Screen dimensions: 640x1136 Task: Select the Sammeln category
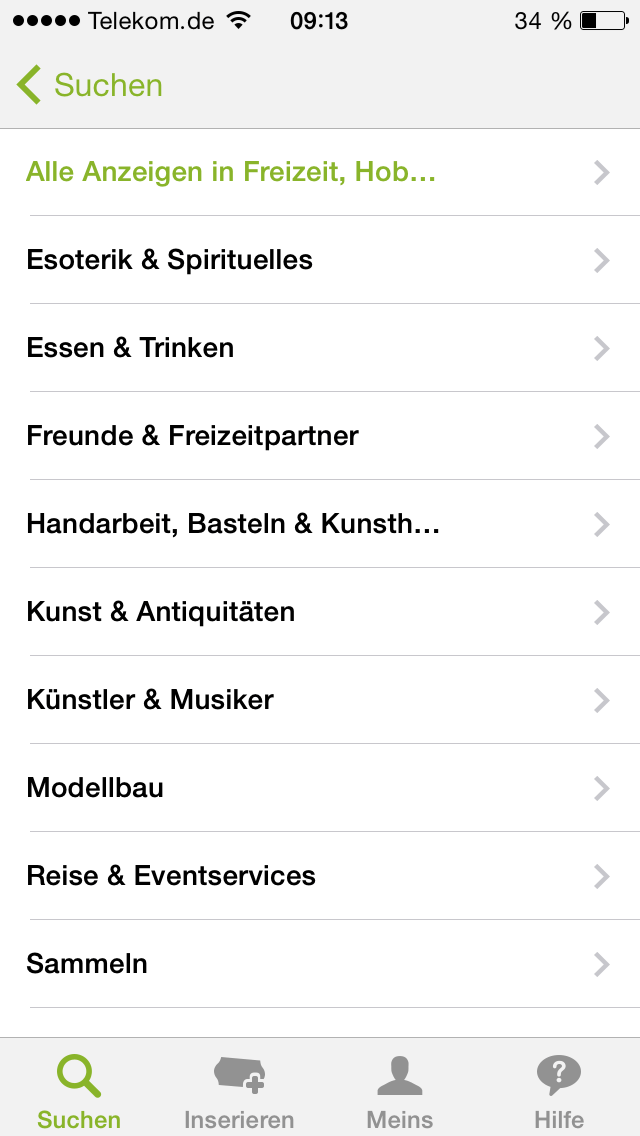pos(320,964)
